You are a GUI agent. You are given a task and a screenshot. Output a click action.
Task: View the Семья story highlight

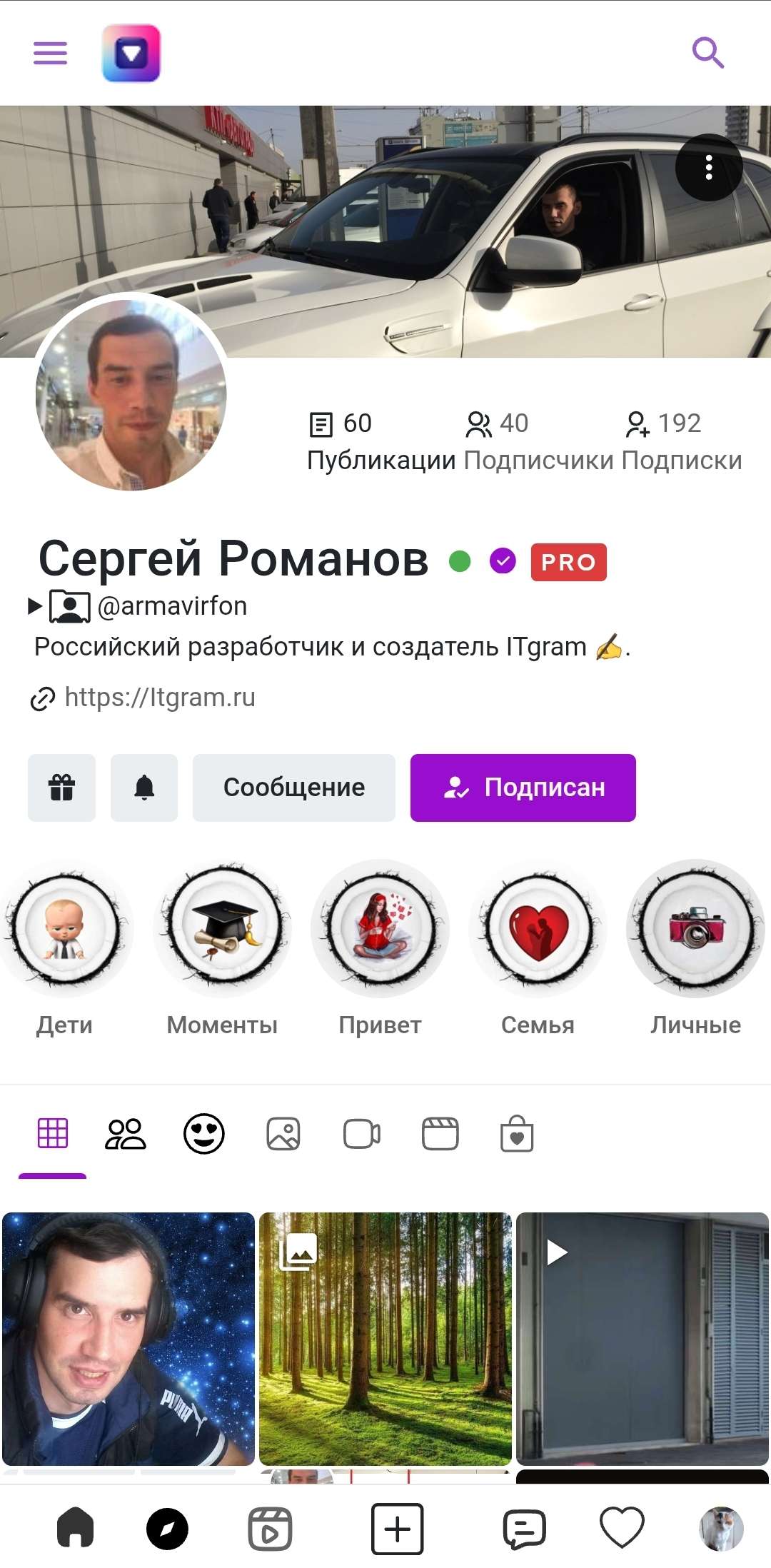(x=538, y=930)
